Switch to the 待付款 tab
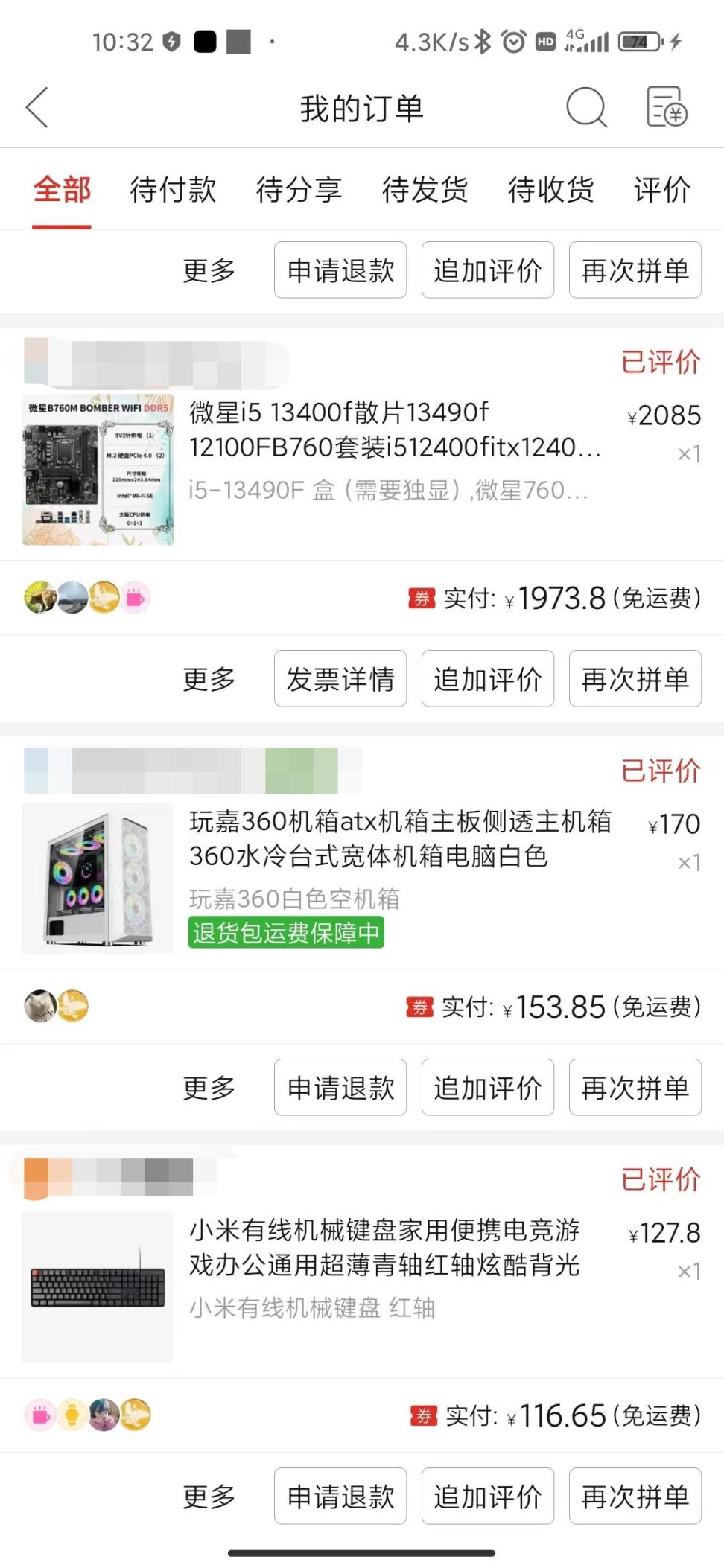724x1568 pixels. 173,190
